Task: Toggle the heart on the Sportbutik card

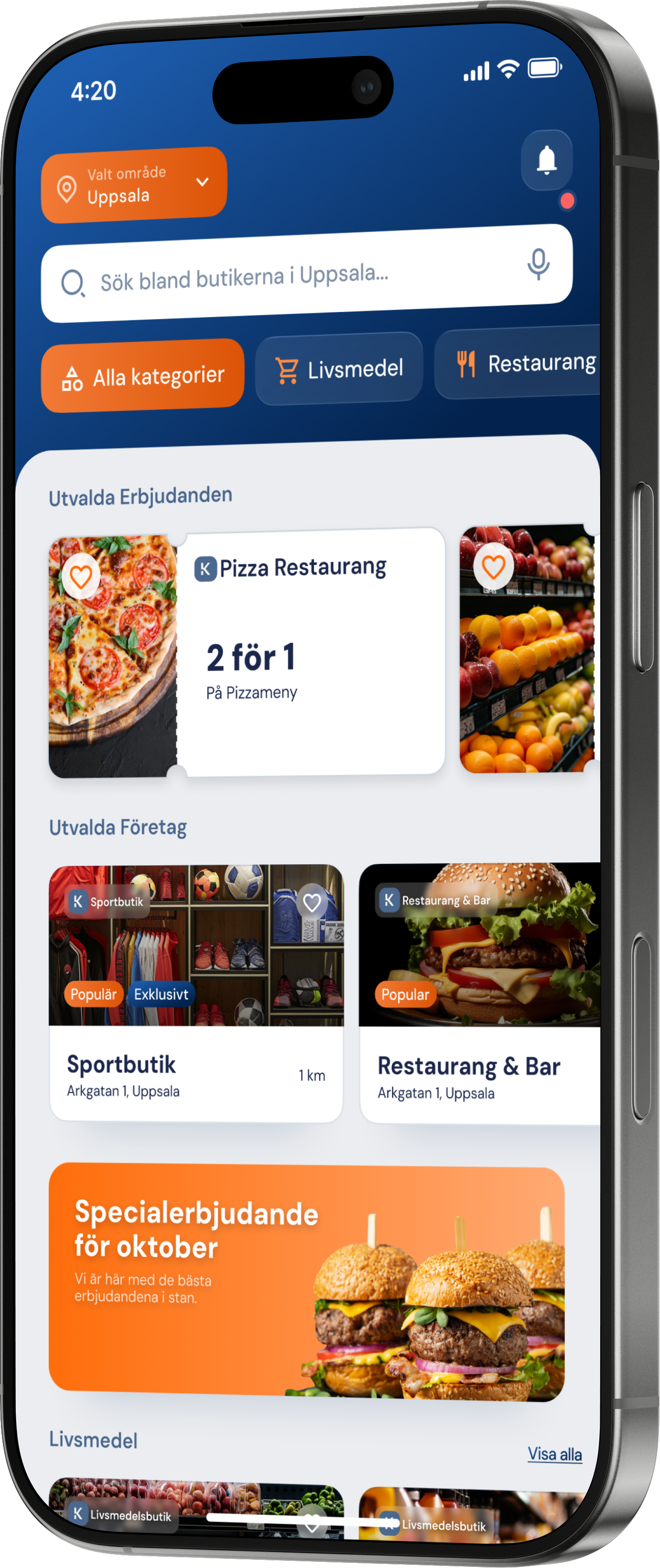Action: 312,902
